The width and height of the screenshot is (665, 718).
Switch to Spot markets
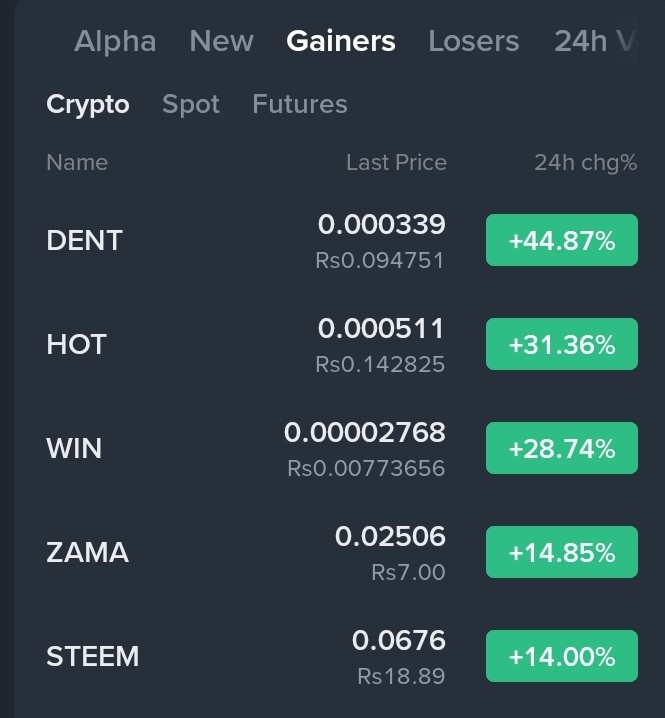coord(191,104)
